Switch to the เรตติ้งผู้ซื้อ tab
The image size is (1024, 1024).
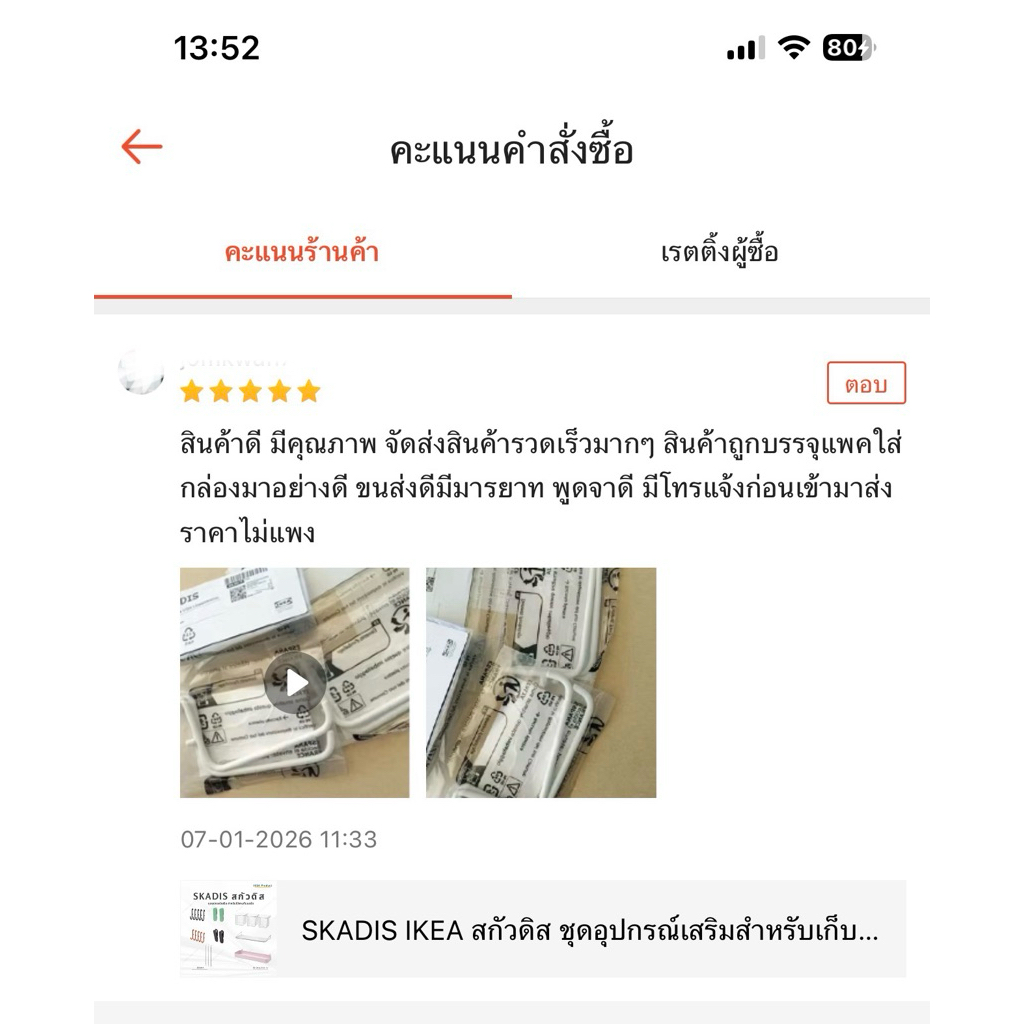pyautogui.click(x=719, y=252)
